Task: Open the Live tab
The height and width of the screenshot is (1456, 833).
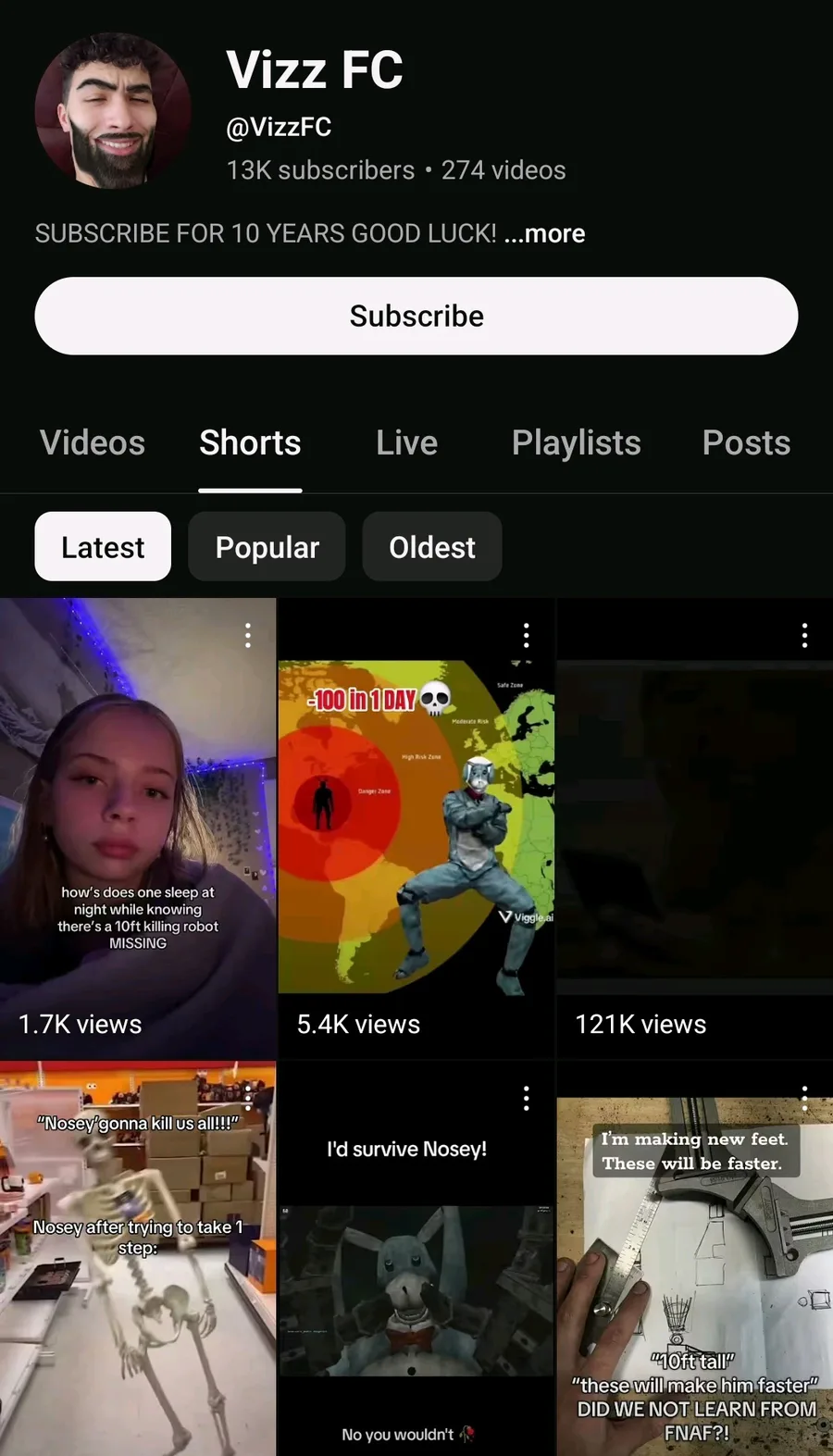Action: click(x=406, y=442)
